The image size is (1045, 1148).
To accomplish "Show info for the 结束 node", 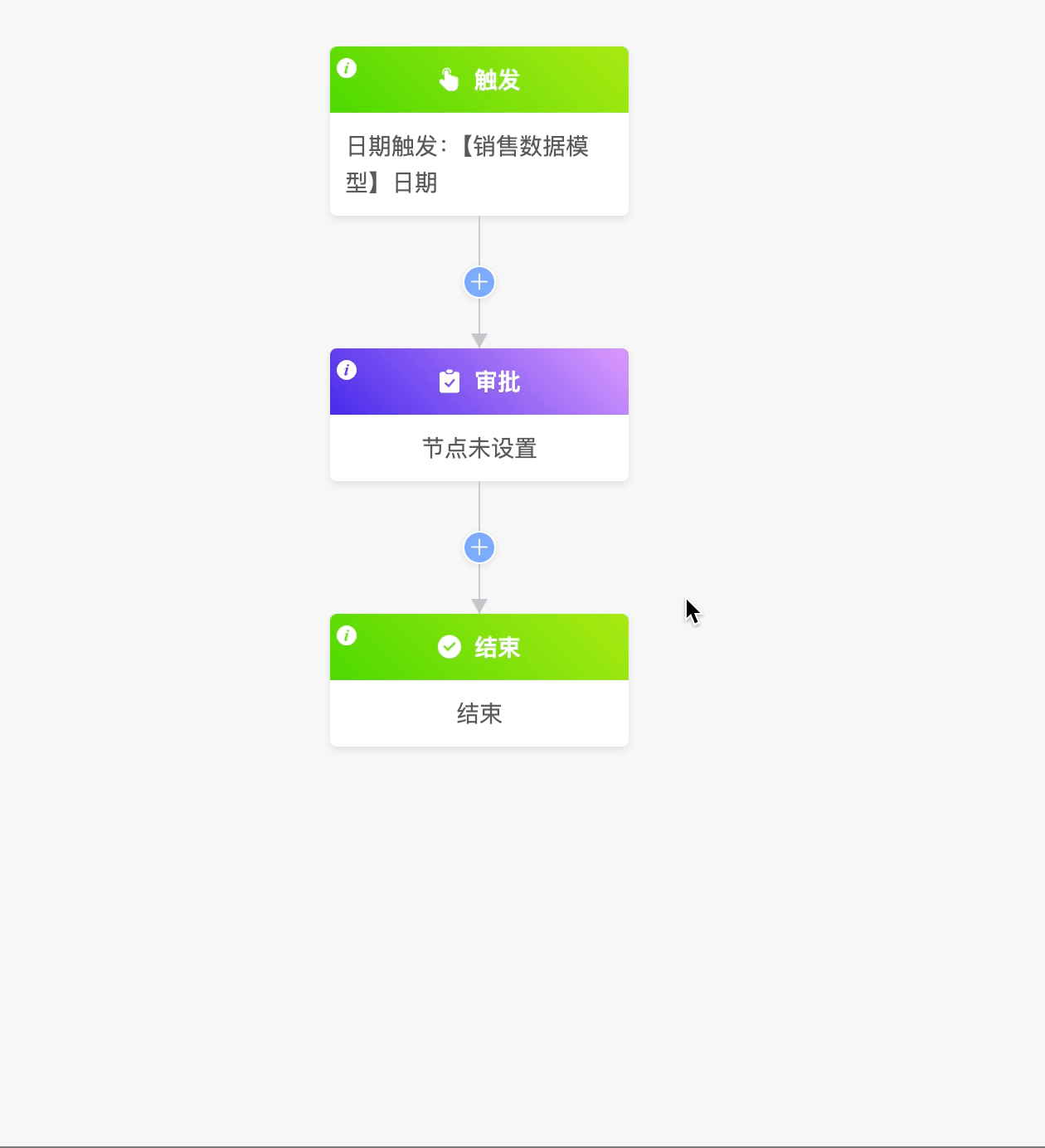I will click(347, 635).
